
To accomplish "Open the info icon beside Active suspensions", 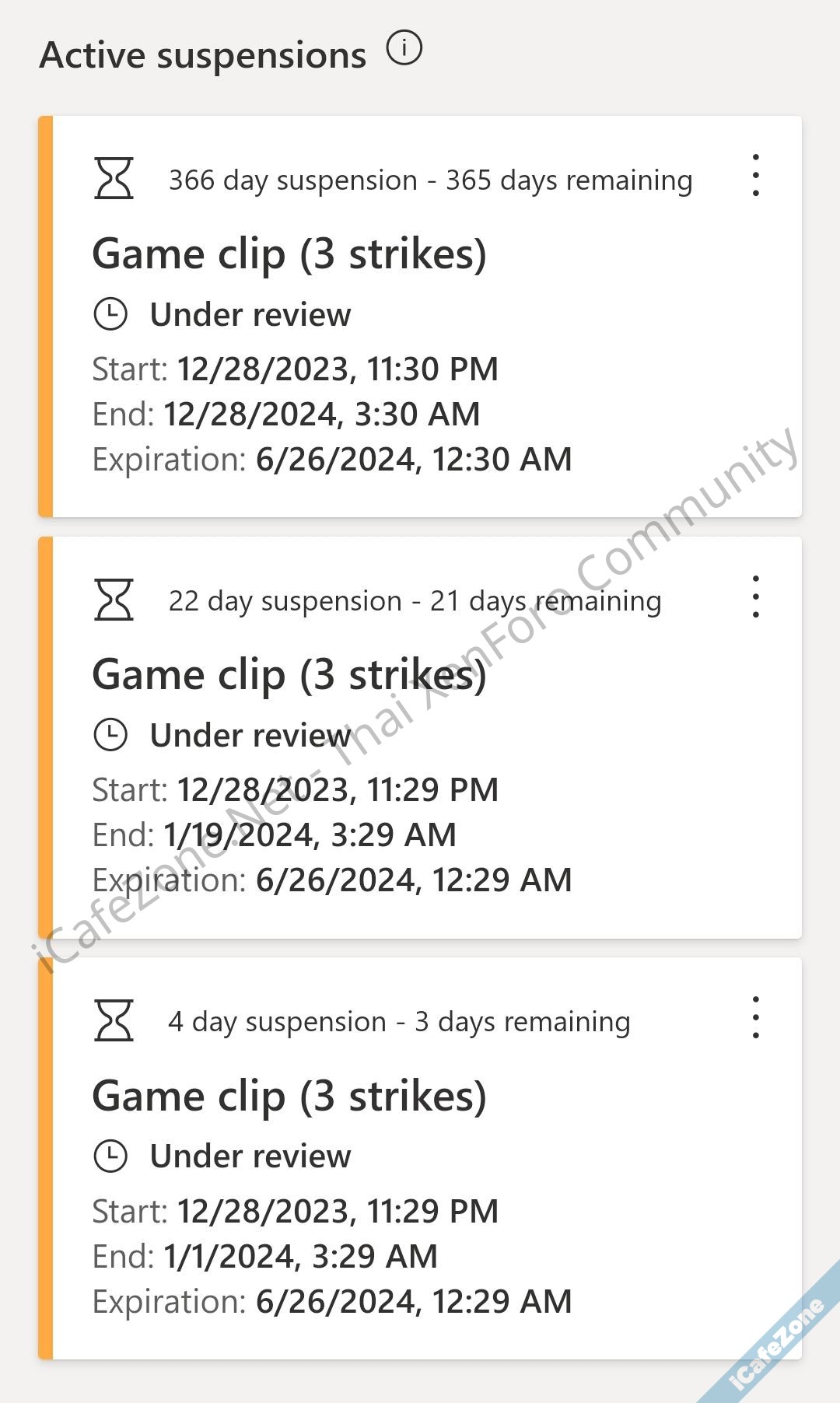I will tap(404, 48).
